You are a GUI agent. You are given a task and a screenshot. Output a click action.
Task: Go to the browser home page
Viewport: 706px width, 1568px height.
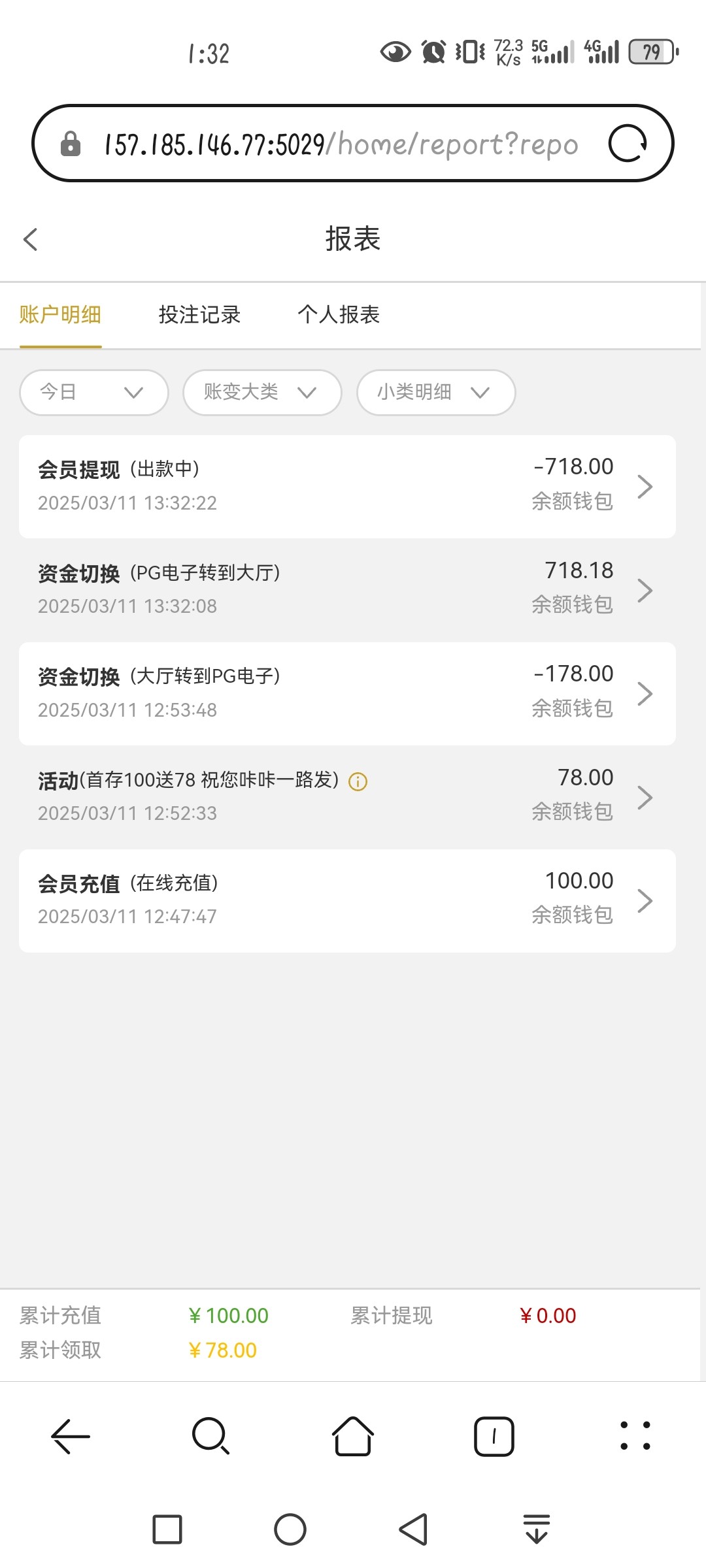click(x=353, y=1437)
